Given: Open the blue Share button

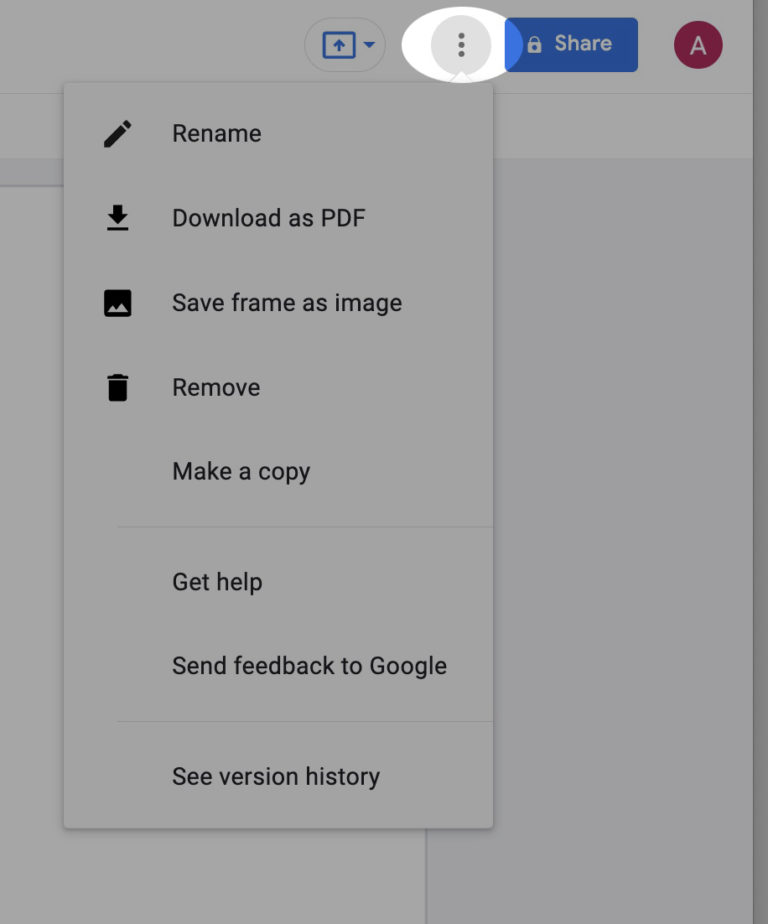Looking at the screenshot, I should 573,44.
